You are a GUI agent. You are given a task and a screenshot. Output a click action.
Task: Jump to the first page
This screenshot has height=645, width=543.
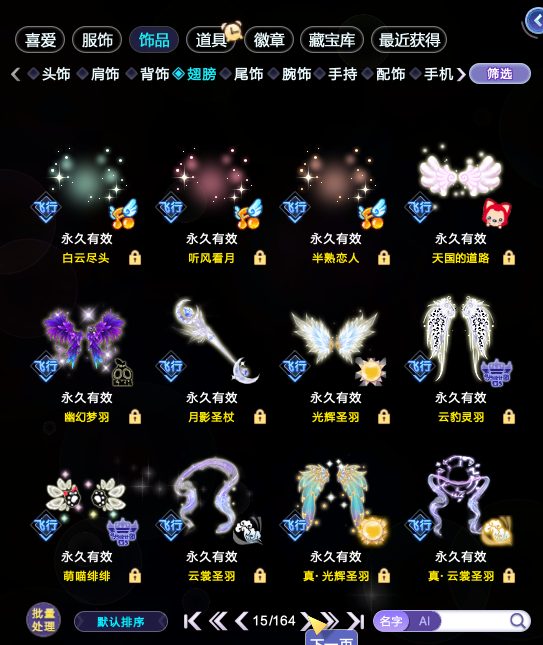pyautogui.click(x=192, y=621)
